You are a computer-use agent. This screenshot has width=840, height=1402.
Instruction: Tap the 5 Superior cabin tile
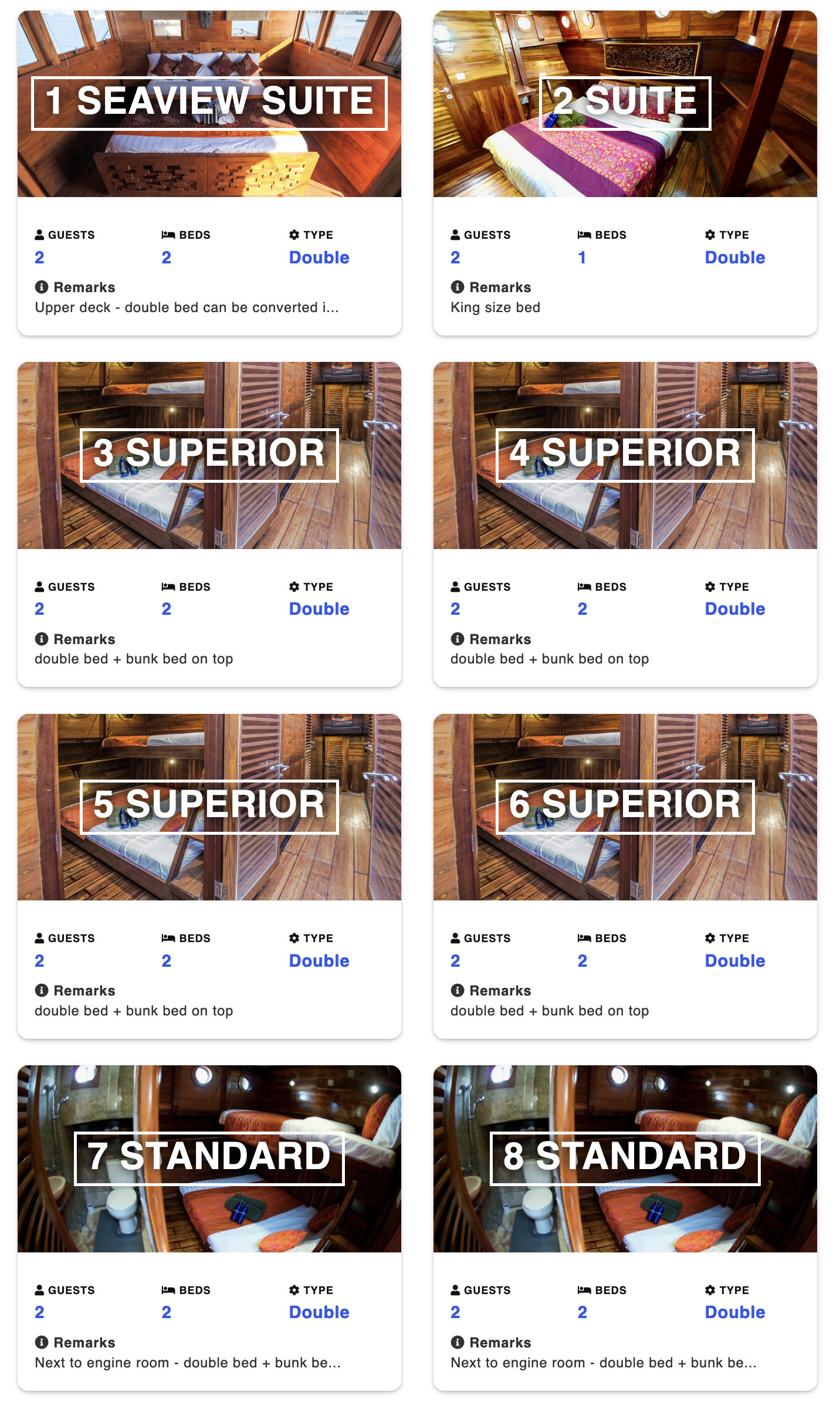[209, 876]
